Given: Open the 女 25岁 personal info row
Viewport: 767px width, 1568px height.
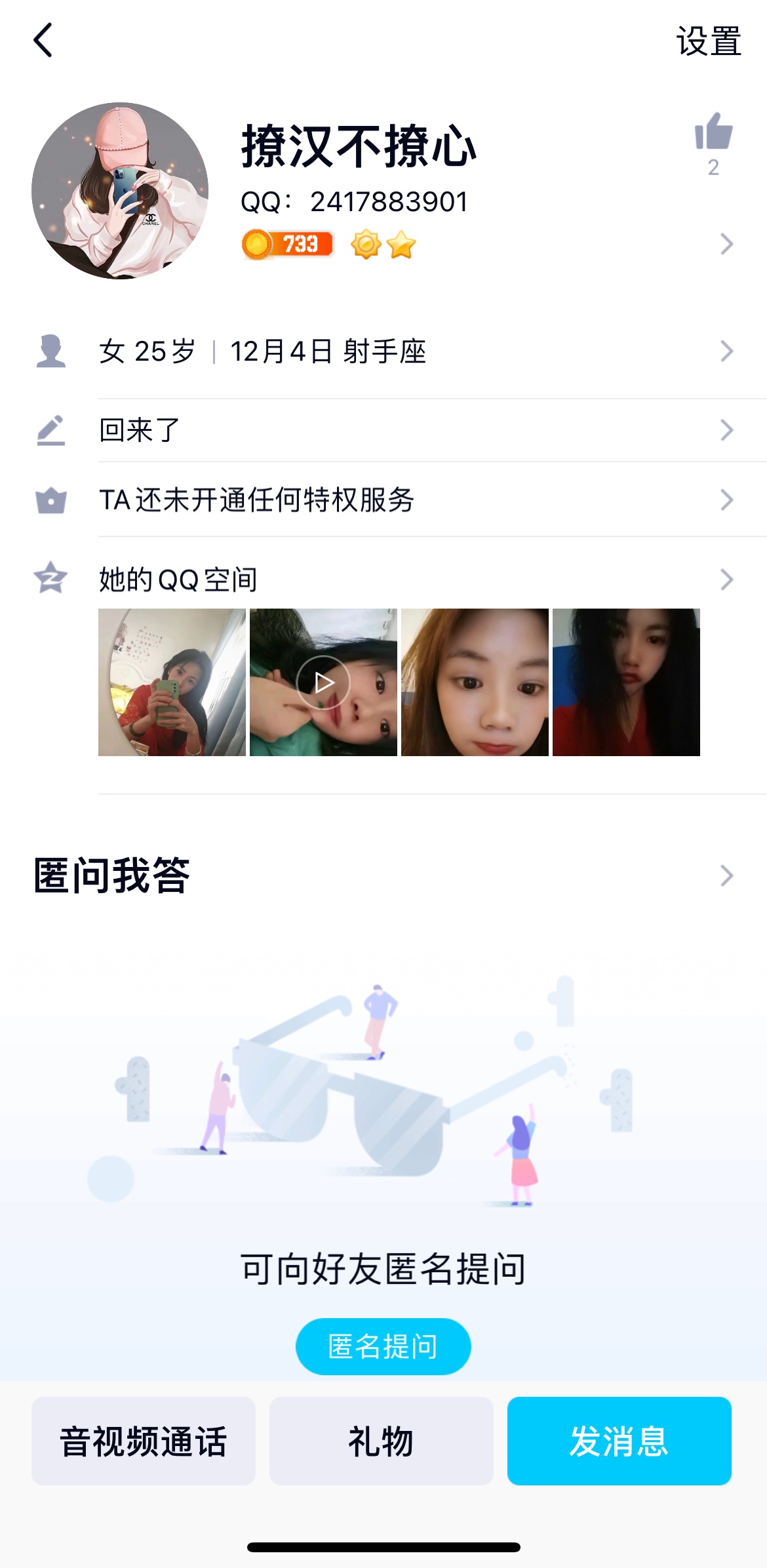Looking at the screenshot, I should (393, 352).
